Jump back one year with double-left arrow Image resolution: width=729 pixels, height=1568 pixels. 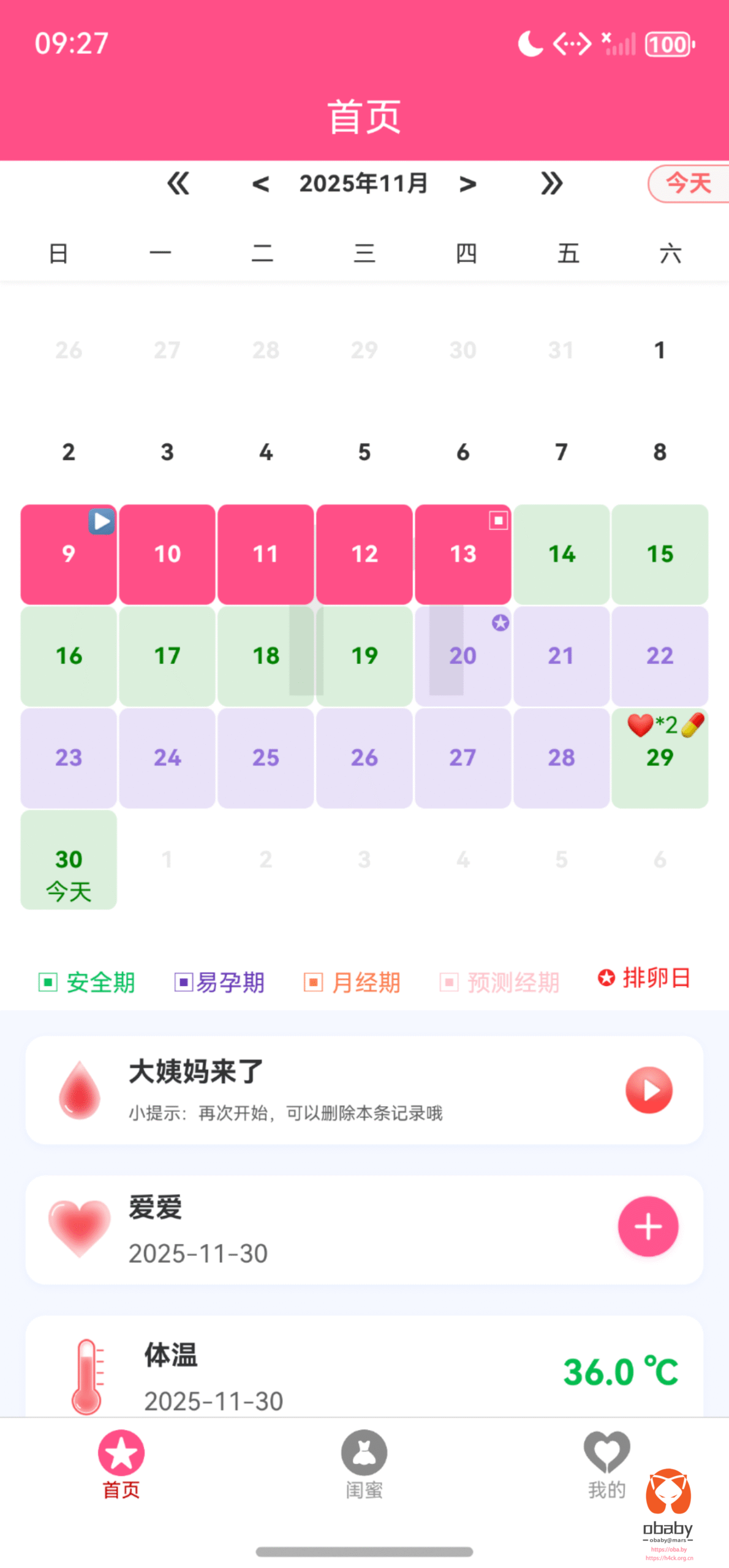coord(178,184)
